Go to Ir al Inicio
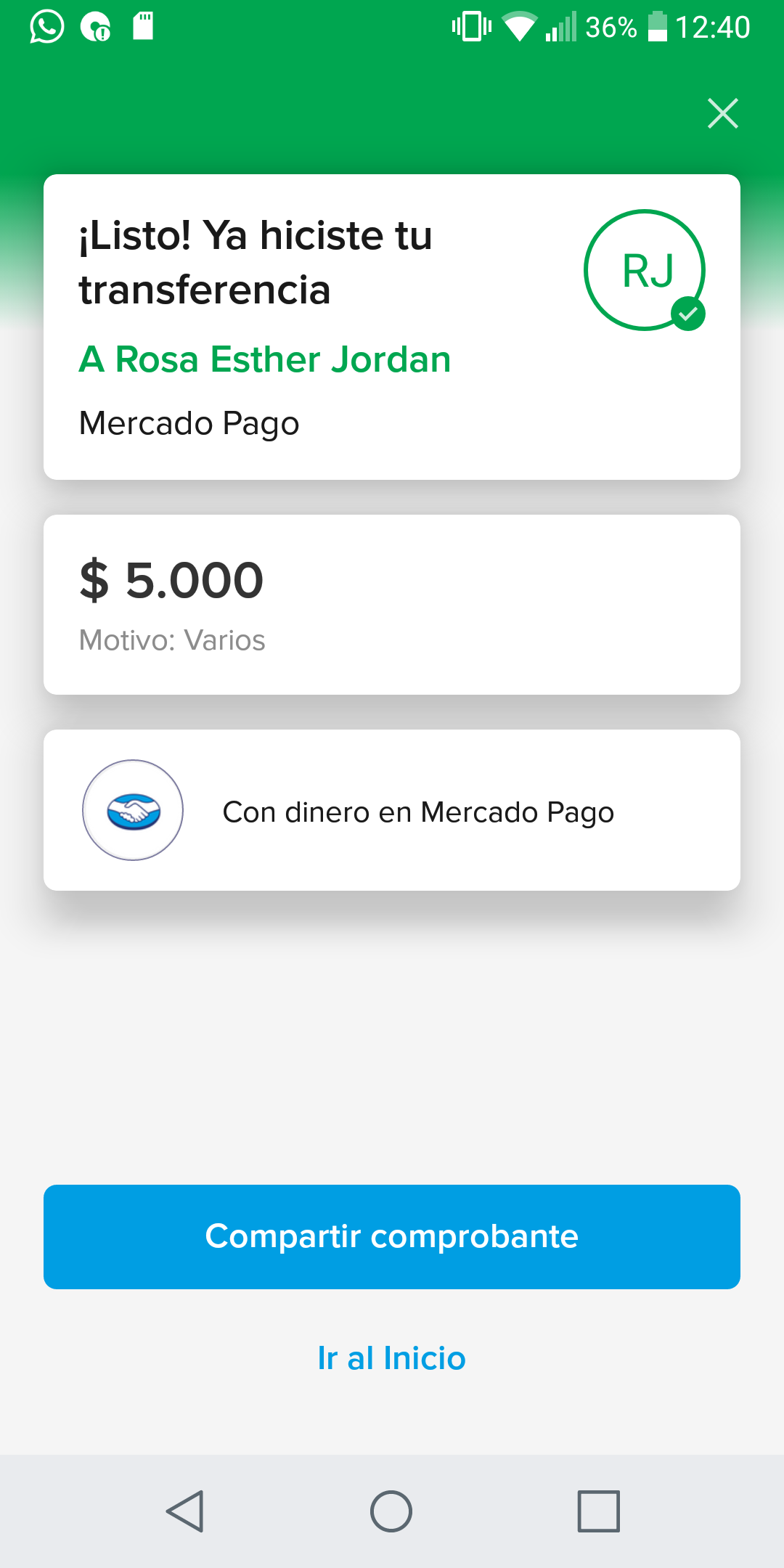This screenshot has width=784, height=1568. pos(392,1357)
